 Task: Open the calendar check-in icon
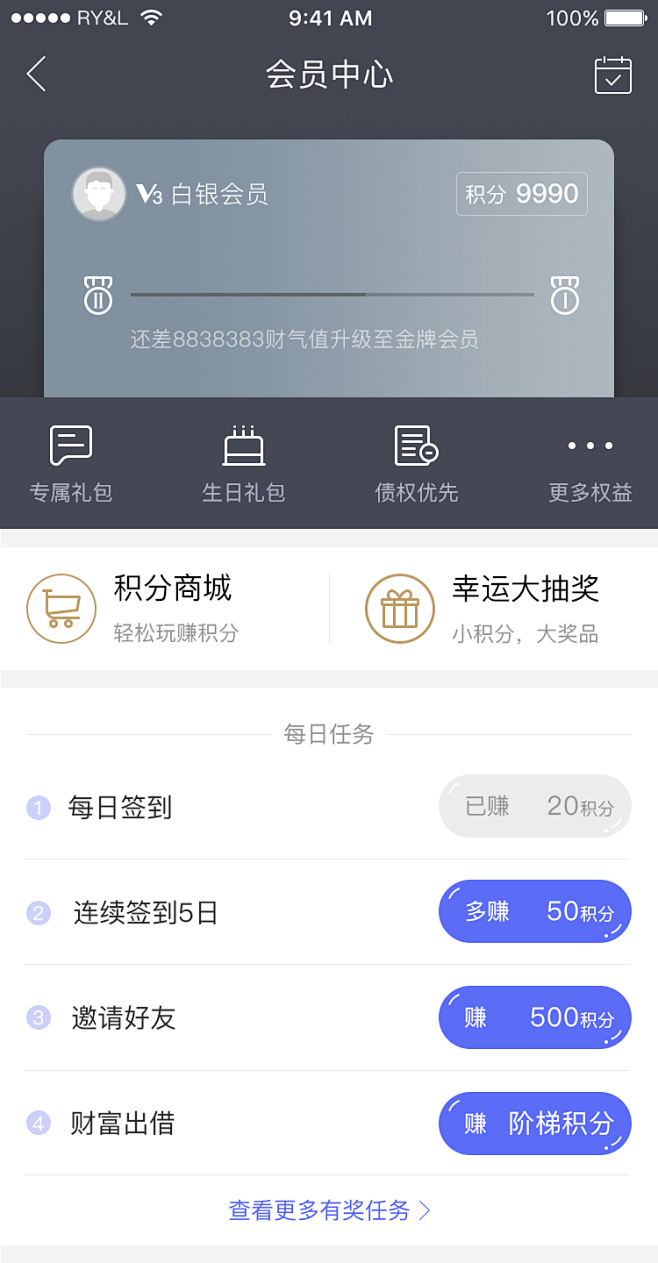pos(613,75)
